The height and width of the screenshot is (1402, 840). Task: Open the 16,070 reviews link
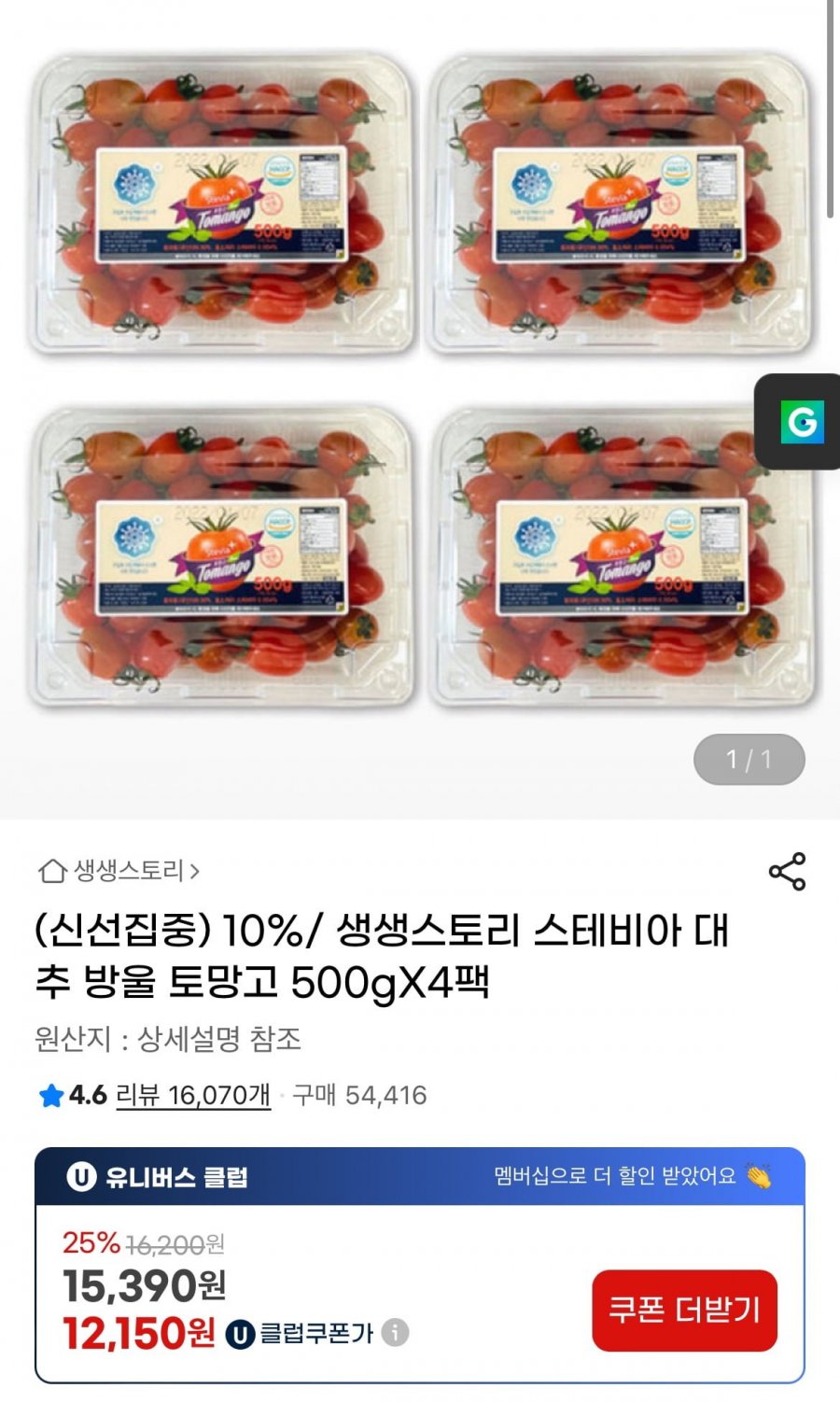193,1095
